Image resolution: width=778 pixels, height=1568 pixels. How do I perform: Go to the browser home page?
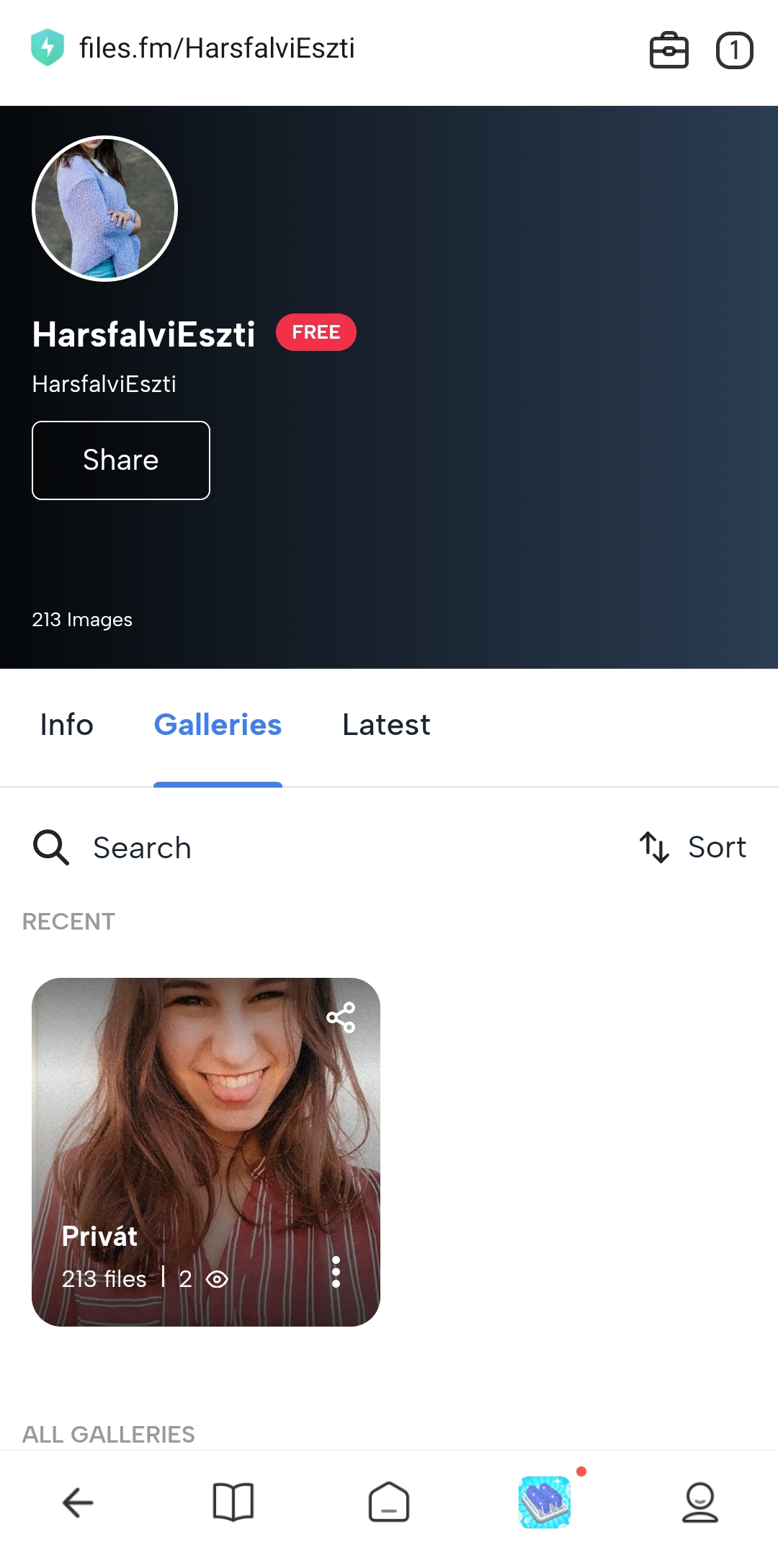click(389, 1502)
